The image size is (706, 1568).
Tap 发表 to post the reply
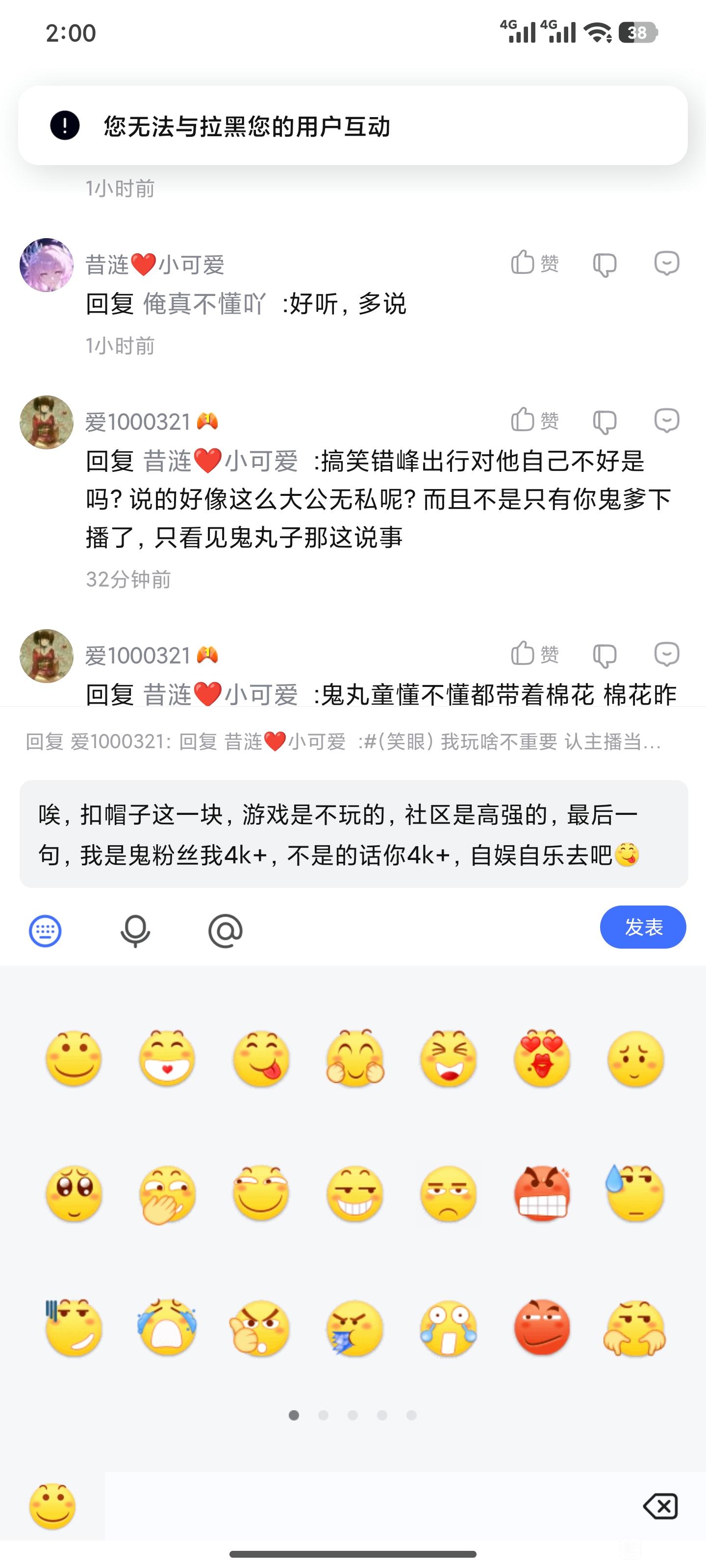tap(643, 927)
